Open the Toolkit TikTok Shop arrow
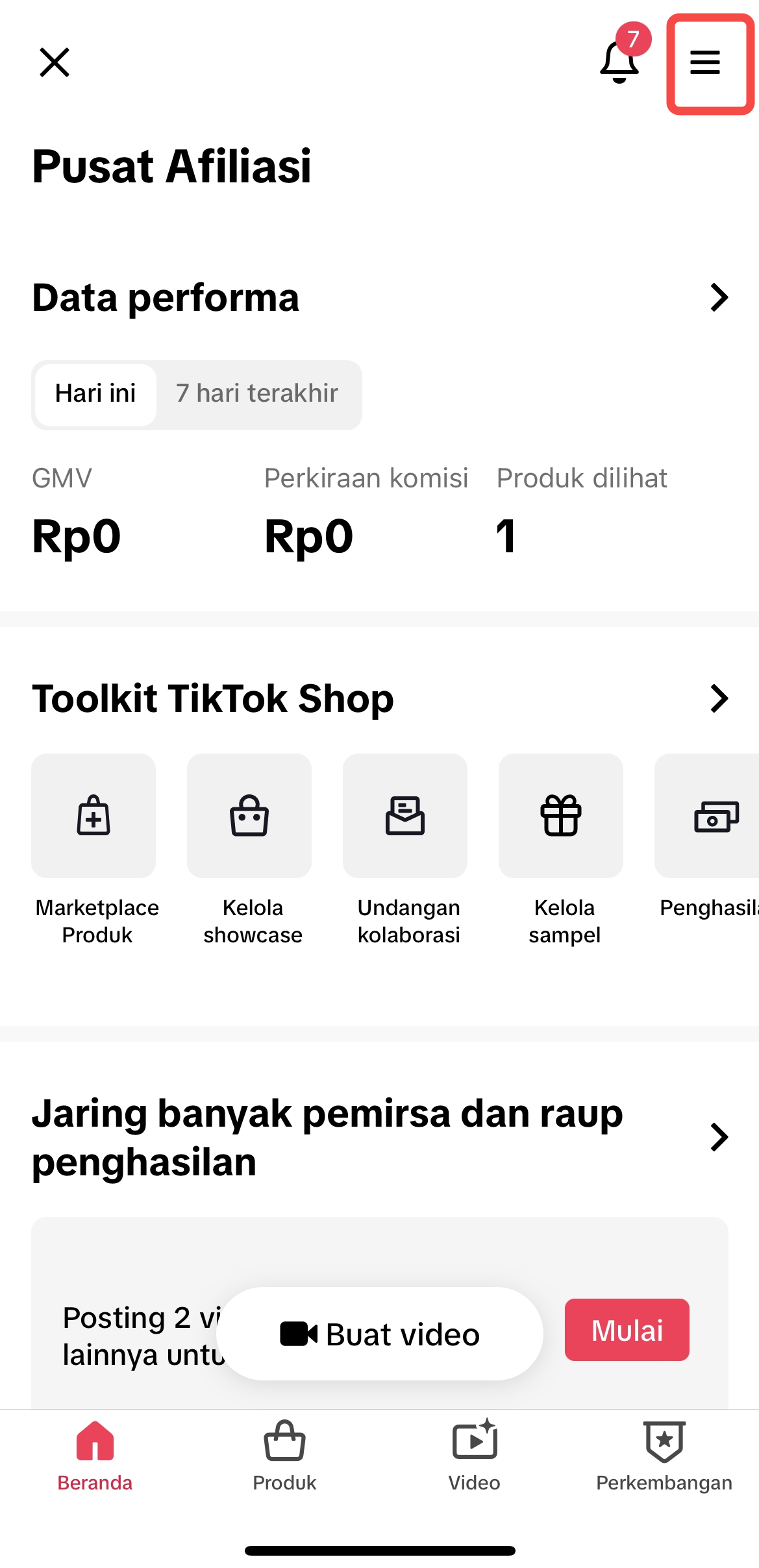The height and width of the screenshot is (1568, 759). [x=719, y=698]
